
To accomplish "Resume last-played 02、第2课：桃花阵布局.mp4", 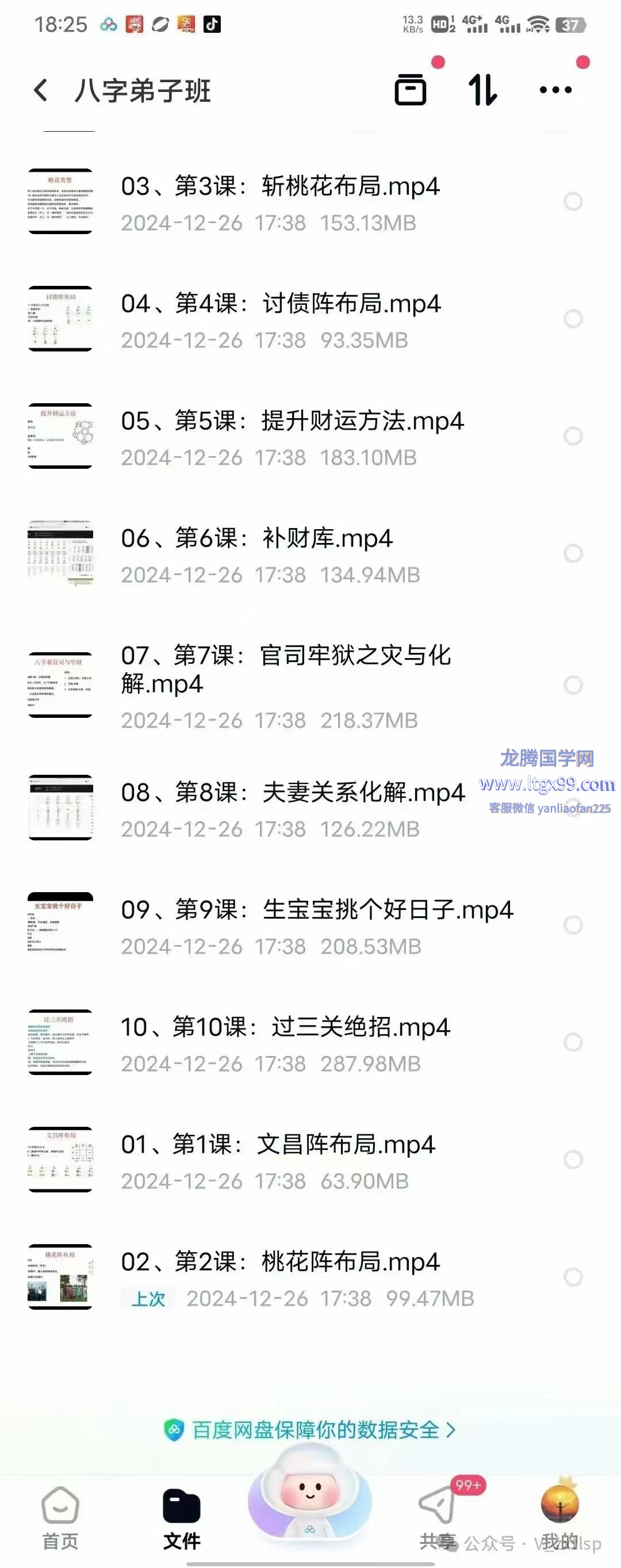I will point(280,1263).
